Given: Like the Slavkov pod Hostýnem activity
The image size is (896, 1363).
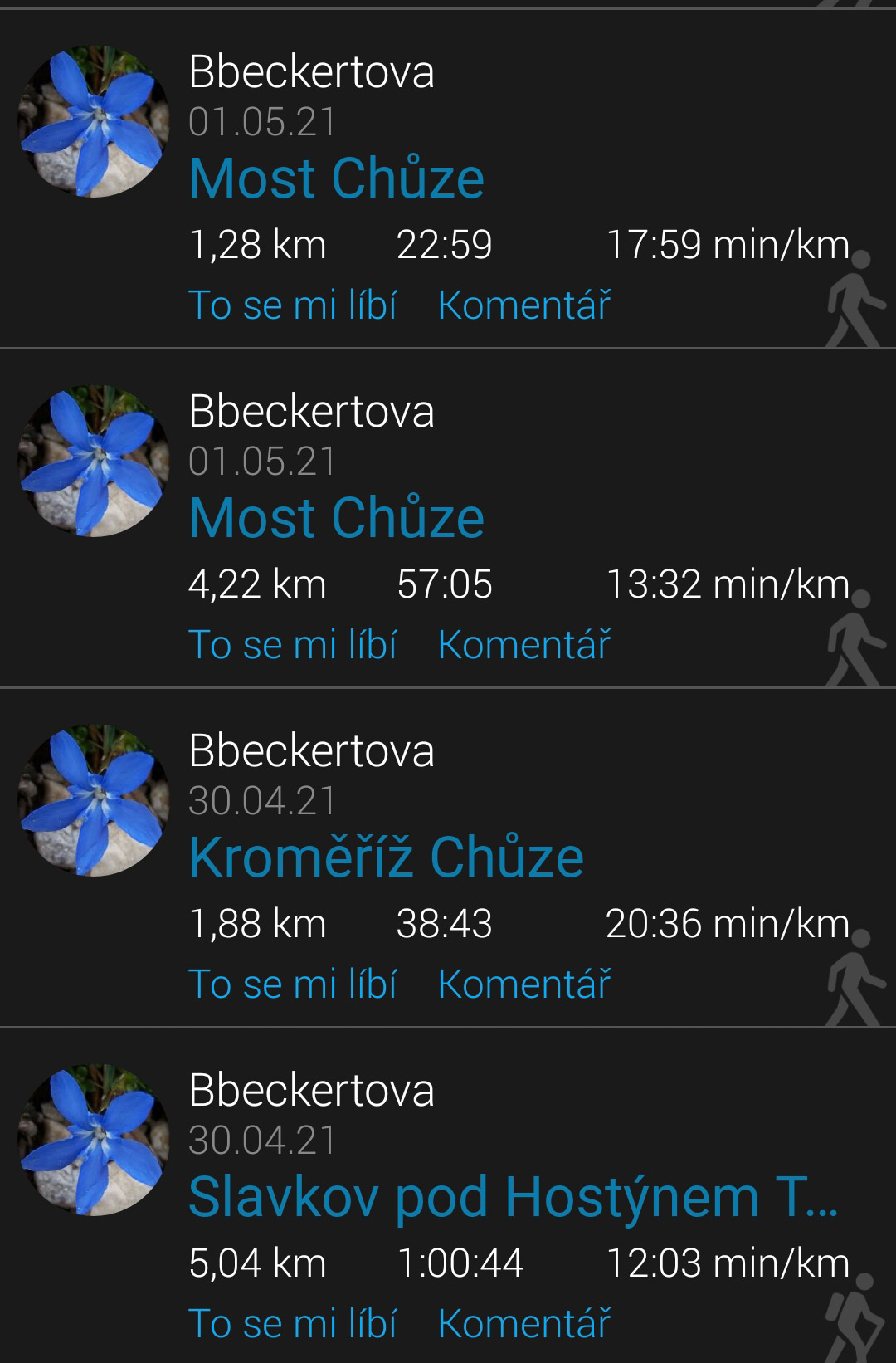Looking at the screenshot, I should [292, 1323].
